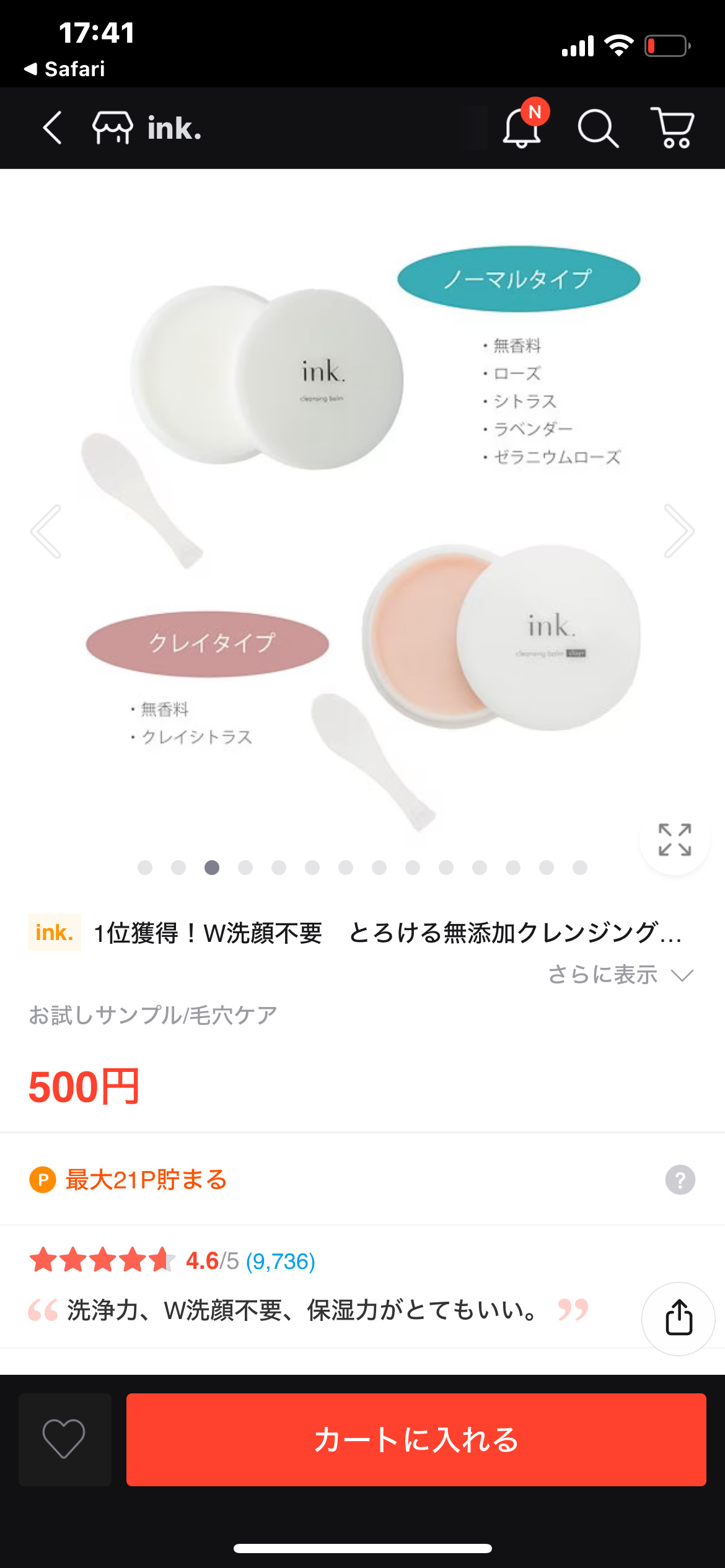Expand the title with さらに表示
Screen dimensions: 725x1568
[x=620, y=975]
